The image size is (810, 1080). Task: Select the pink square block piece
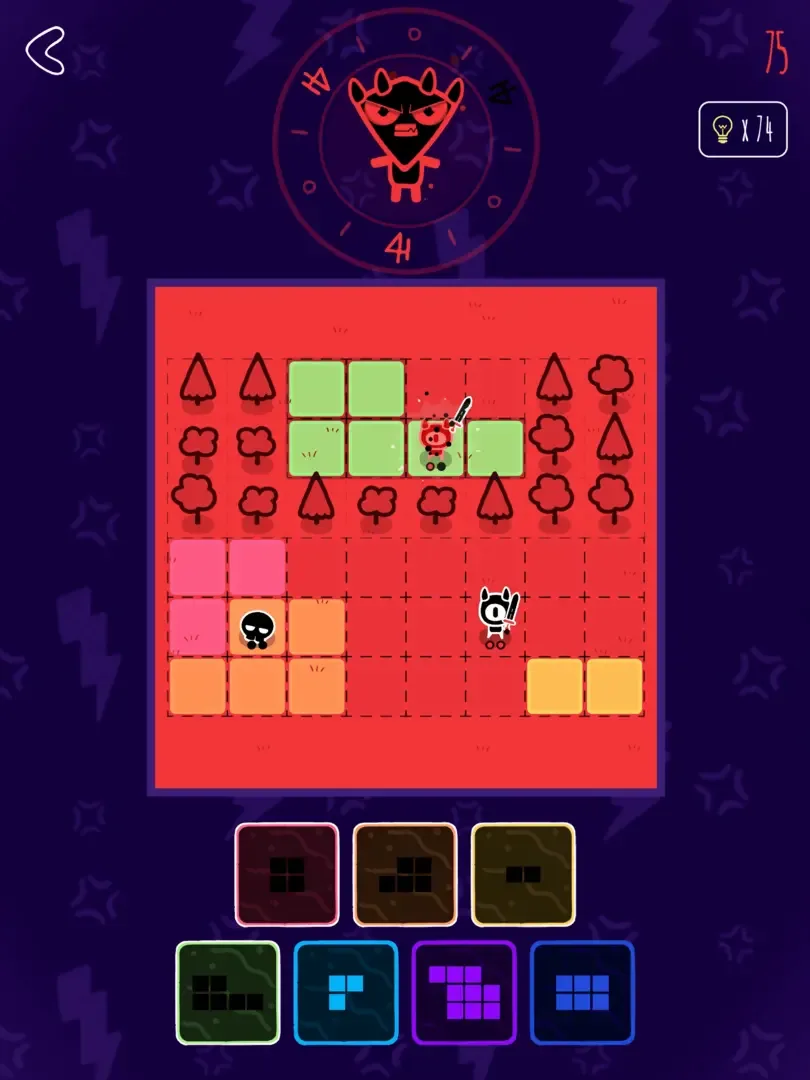tap(287, 874)
